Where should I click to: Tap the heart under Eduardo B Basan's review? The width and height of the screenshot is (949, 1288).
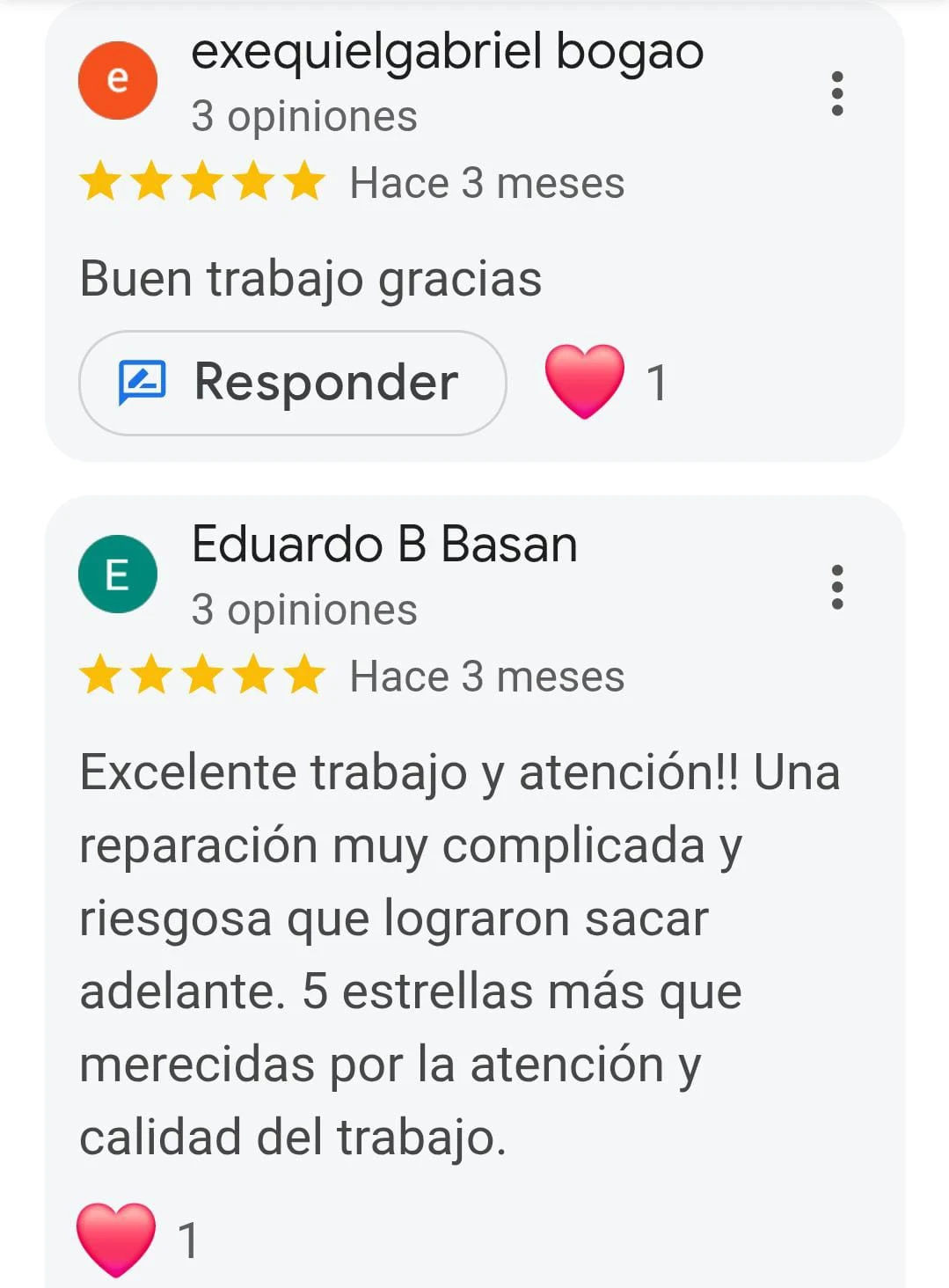(116, 1239)
